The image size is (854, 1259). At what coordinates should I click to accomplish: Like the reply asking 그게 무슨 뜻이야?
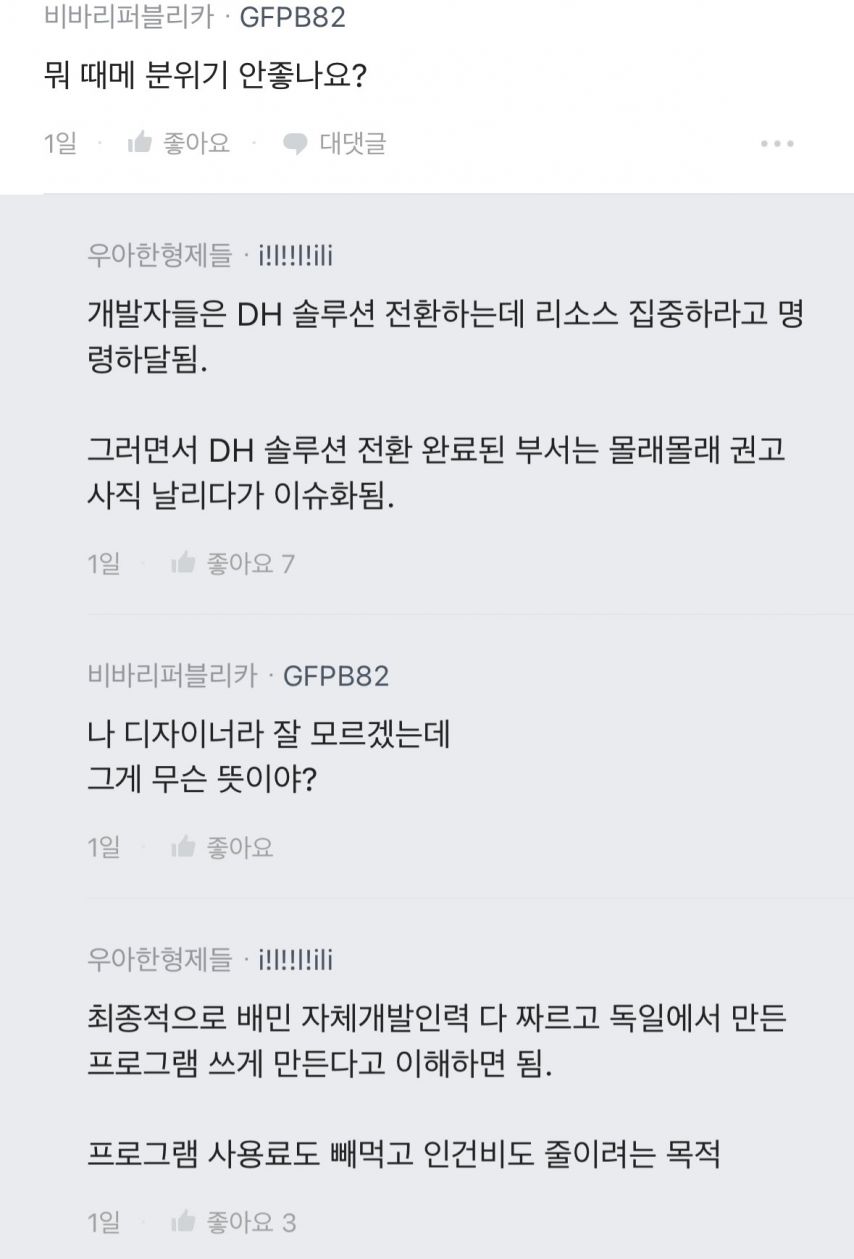point(222,848)
